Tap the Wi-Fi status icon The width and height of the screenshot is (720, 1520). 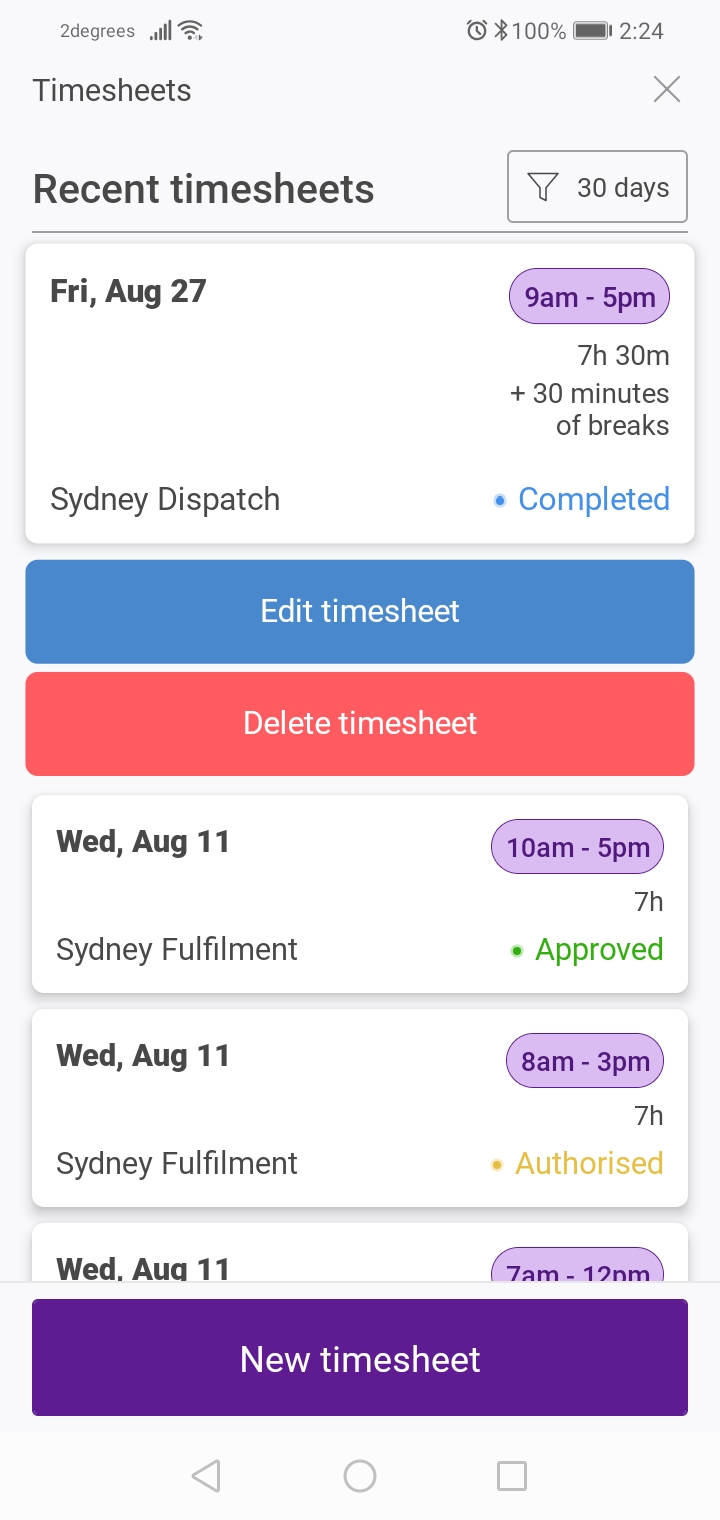187,29
